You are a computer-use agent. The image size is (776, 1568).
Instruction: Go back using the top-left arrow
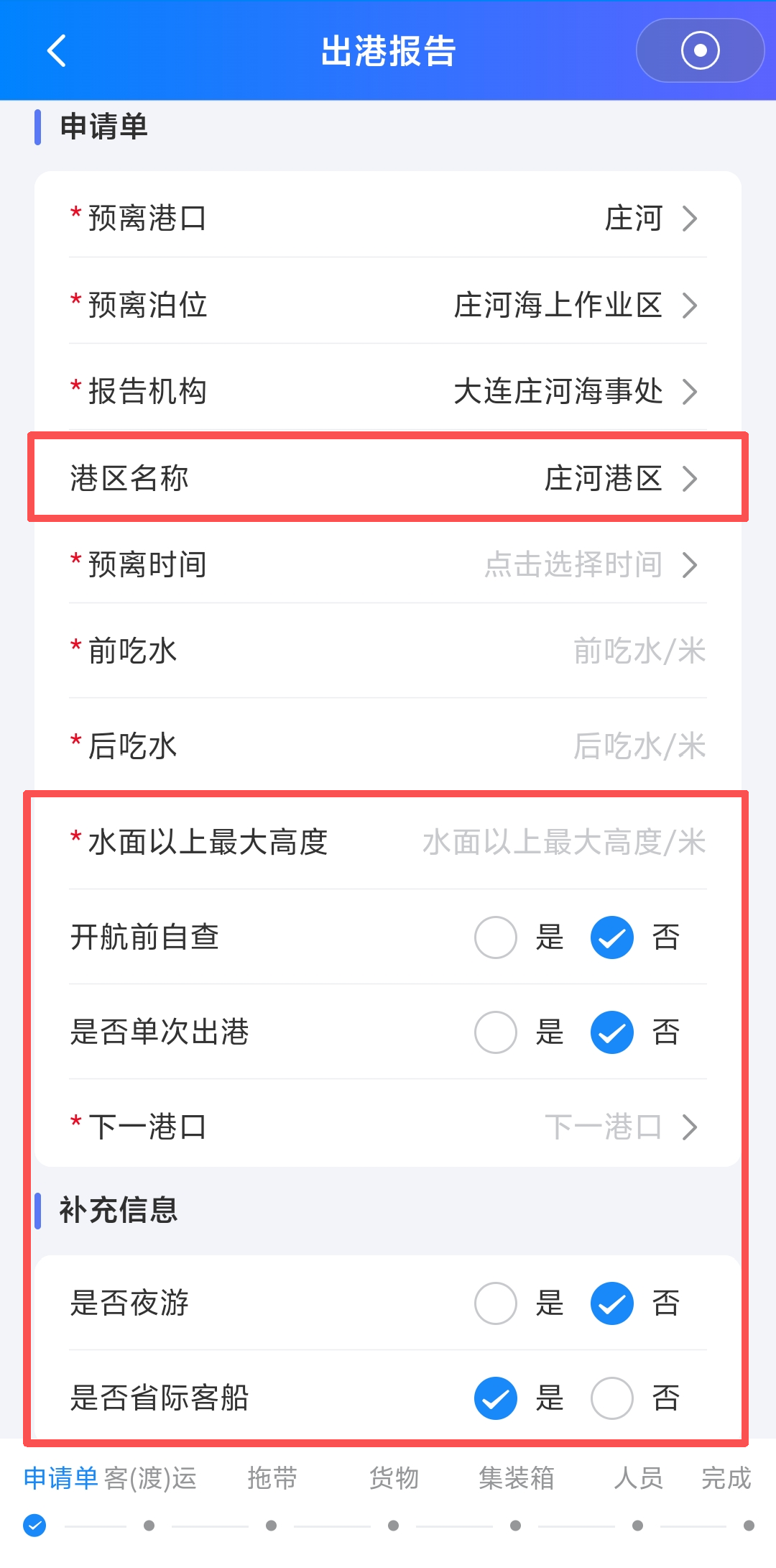click(57, 50)
